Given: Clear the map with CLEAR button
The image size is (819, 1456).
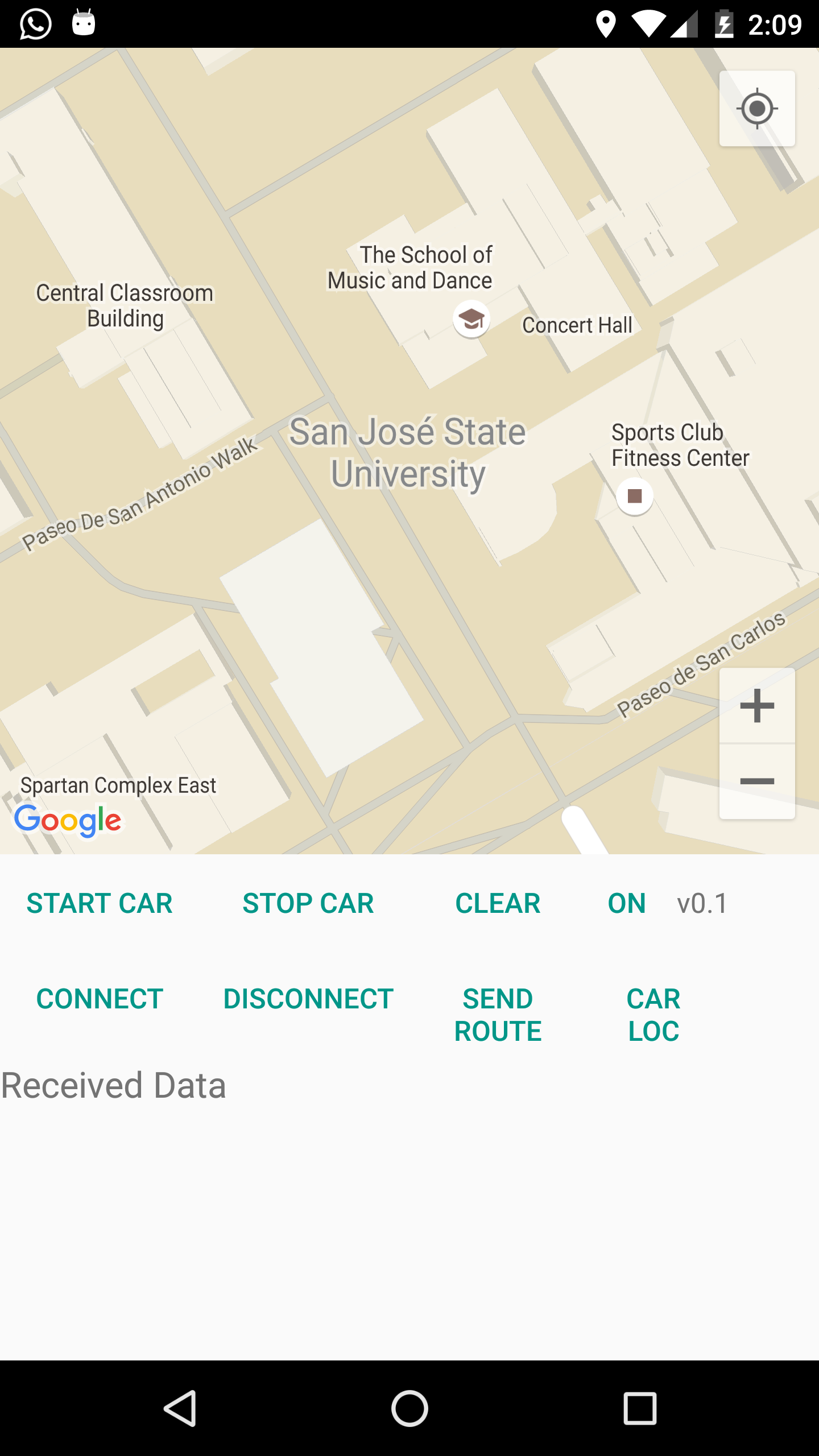Looking at the screenshot, I should pyautogui.click(x=498, y=903).
